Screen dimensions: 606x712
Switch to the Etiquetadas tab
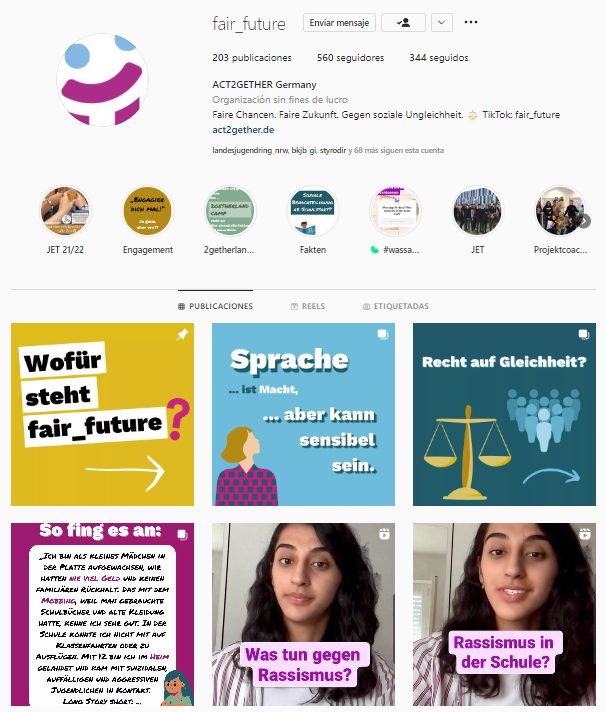[395, 306]
